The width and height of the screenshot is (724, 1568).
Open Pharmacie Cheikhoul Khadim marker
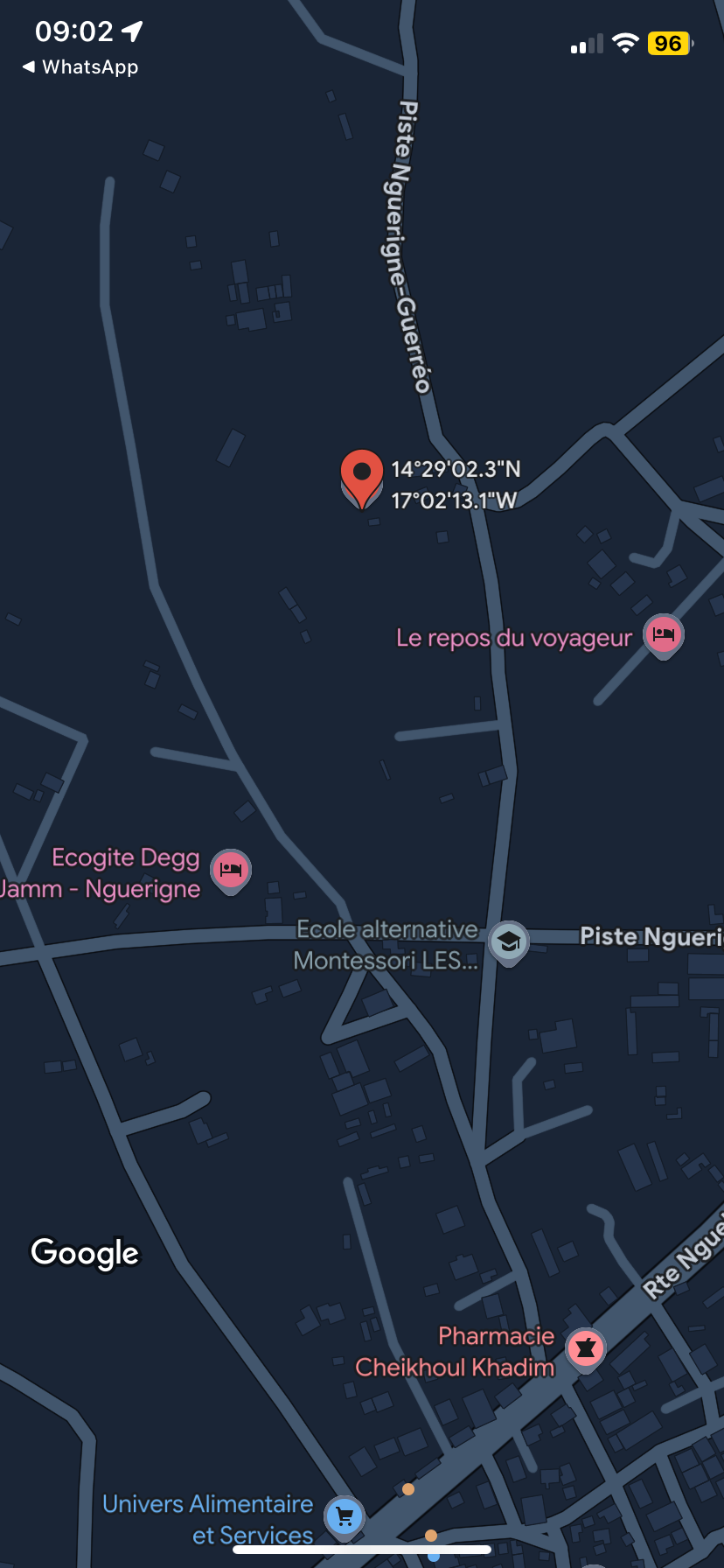586,1350
